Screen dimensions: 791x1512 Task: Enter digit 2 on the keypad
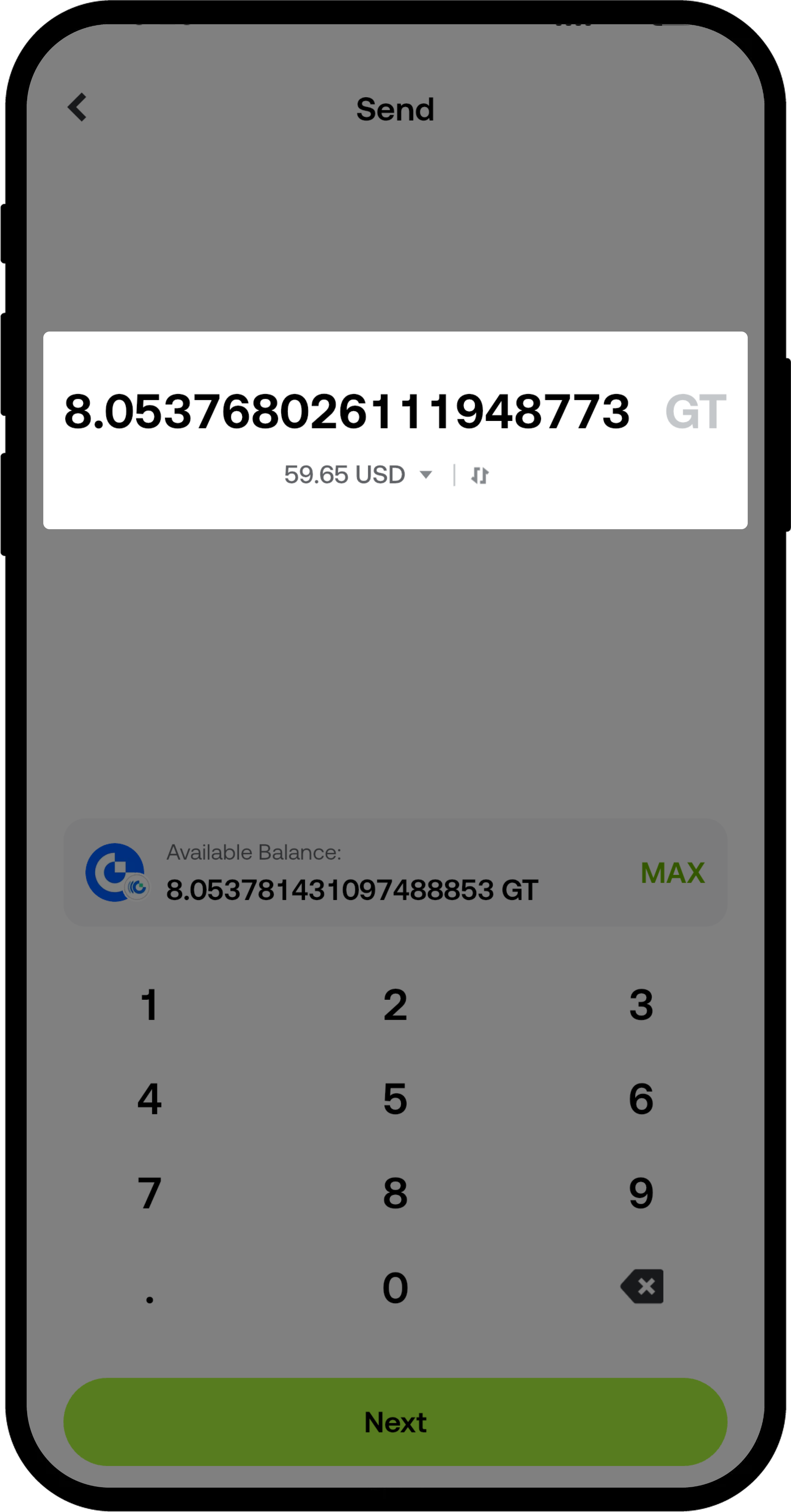395,1005
